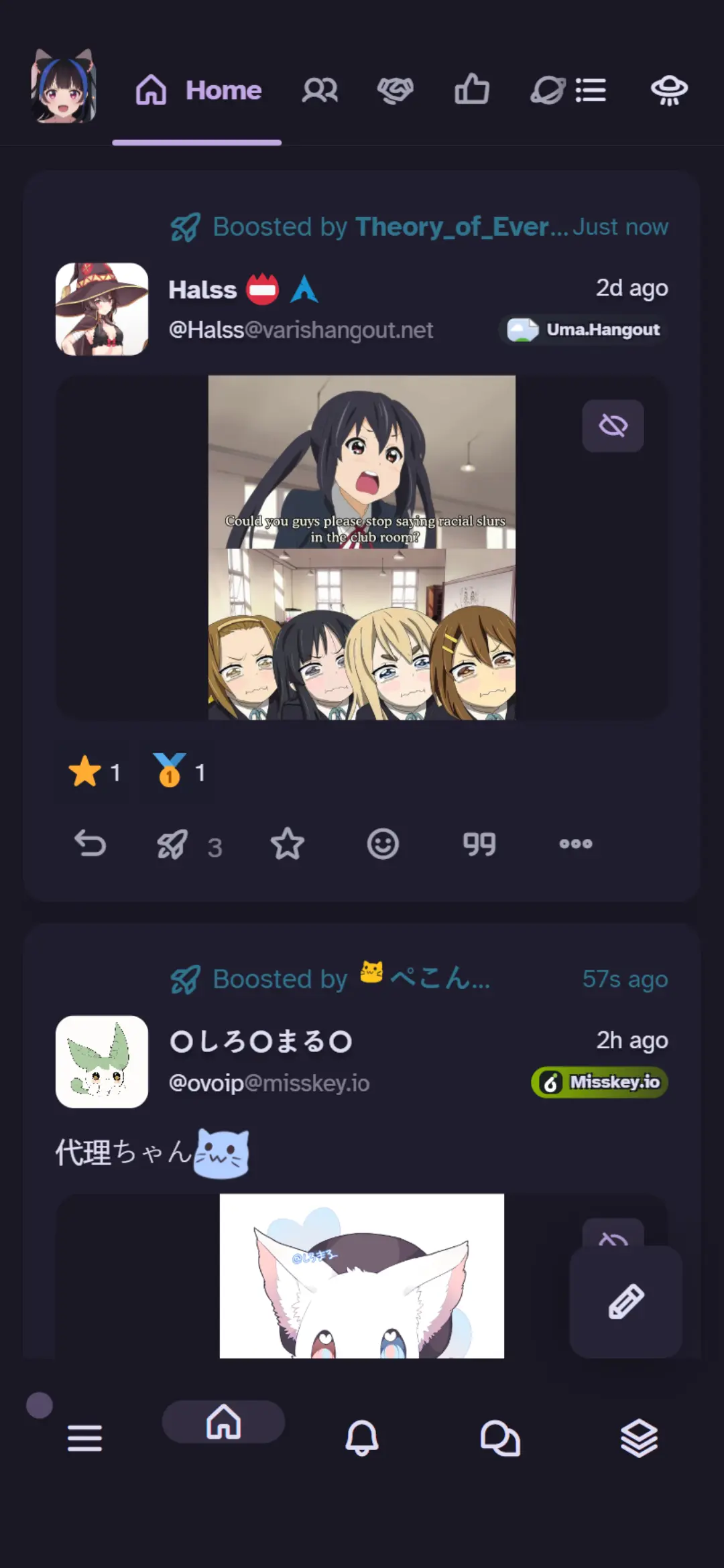Reply to Halss's post
Screen dimensions: 724x1568
(x=90, y=844)
